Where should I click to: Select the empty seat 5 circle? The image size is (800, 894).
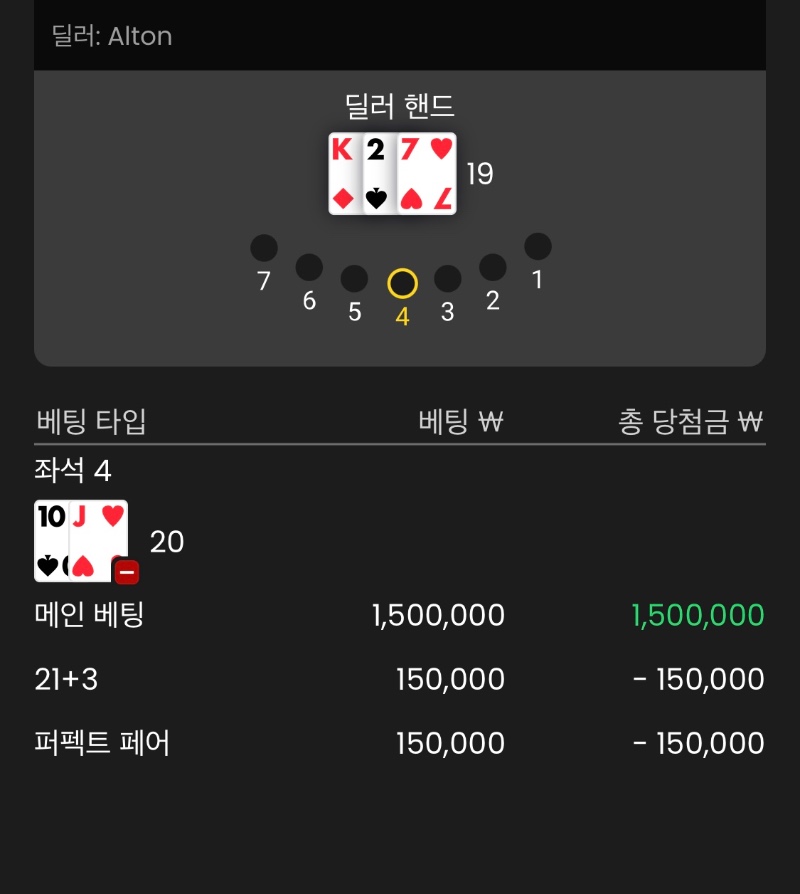[x=354, y=280]
